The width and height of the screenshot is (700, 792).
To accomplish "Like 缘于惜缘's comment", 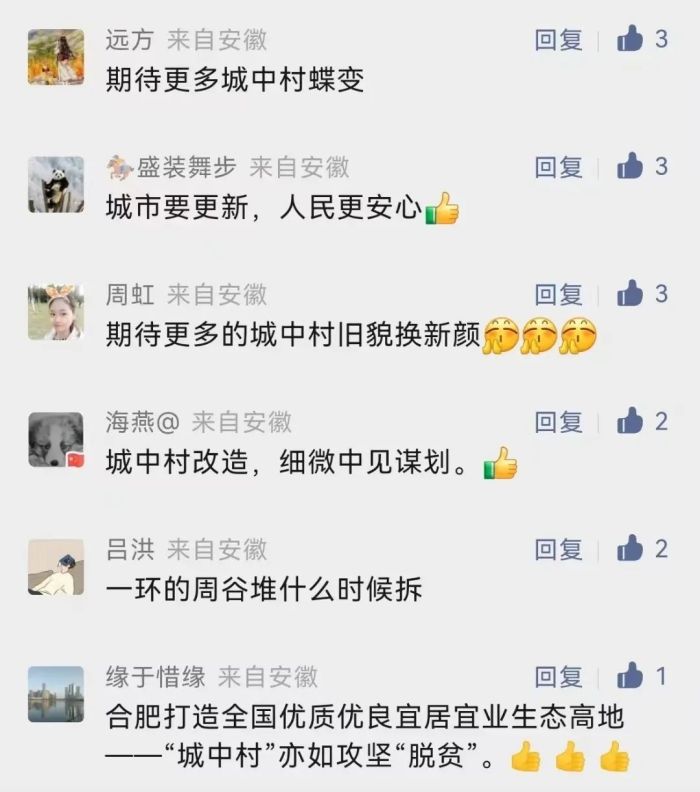I will coord(630,677).
